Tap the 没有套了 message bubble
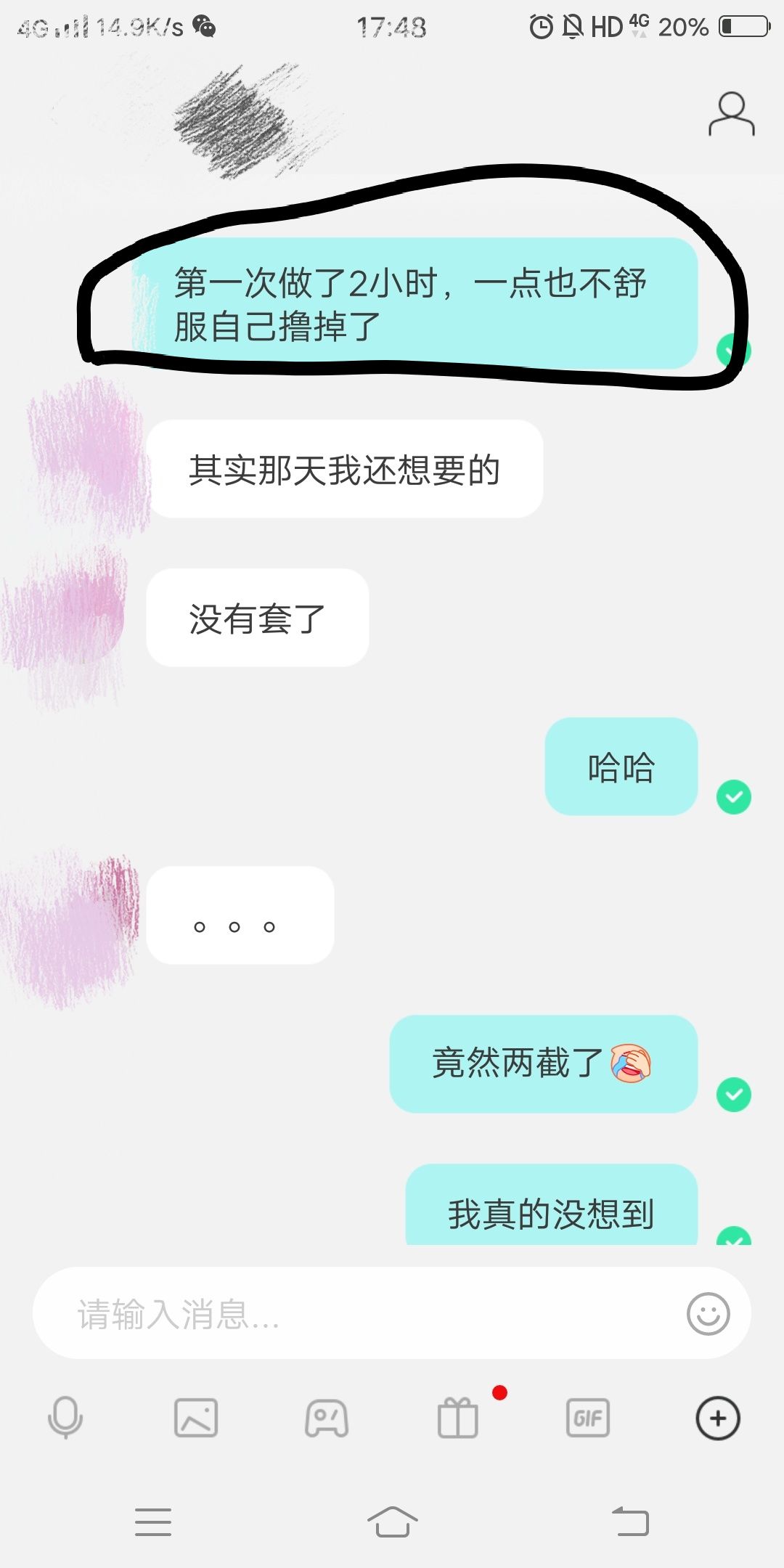 coord(258,617)
